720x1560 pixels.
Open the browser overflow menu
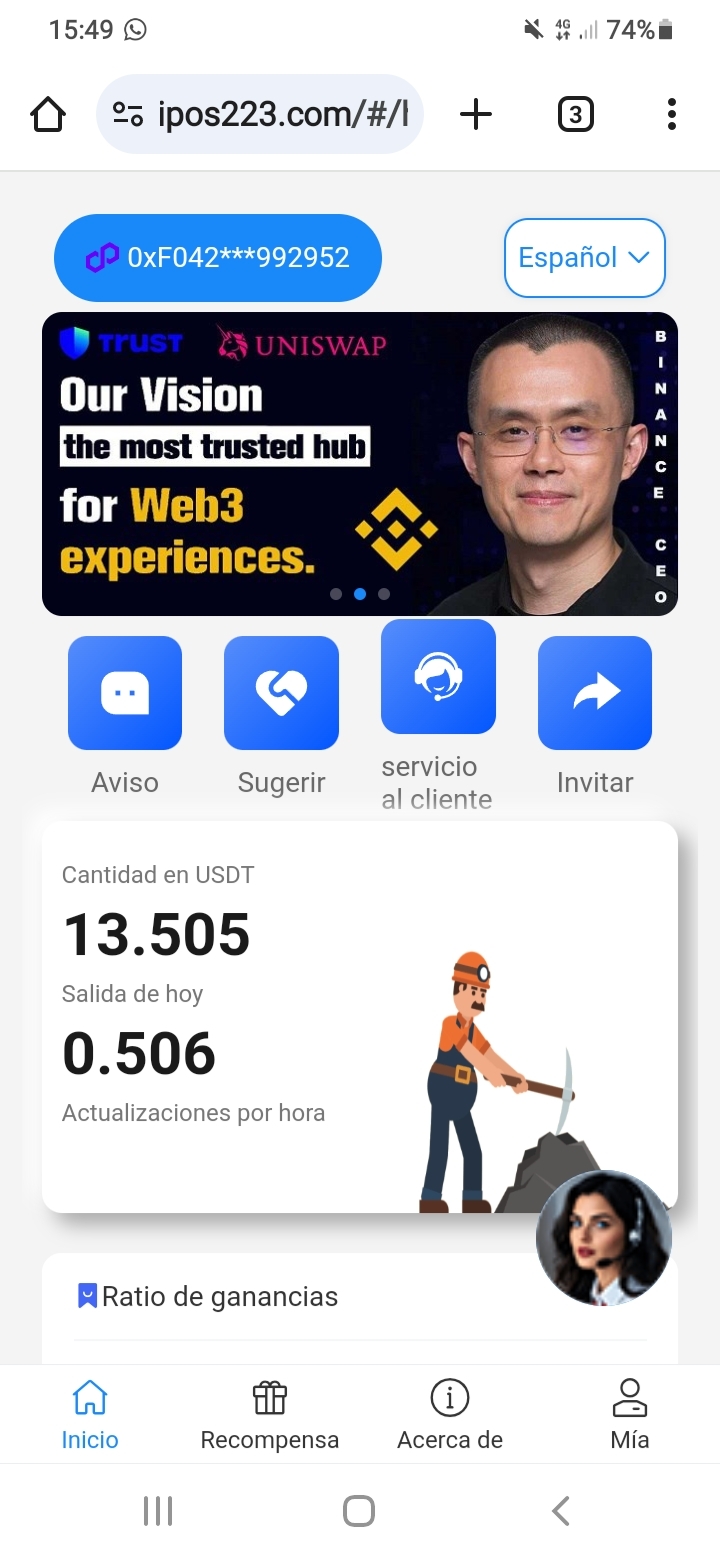(671, 115)
